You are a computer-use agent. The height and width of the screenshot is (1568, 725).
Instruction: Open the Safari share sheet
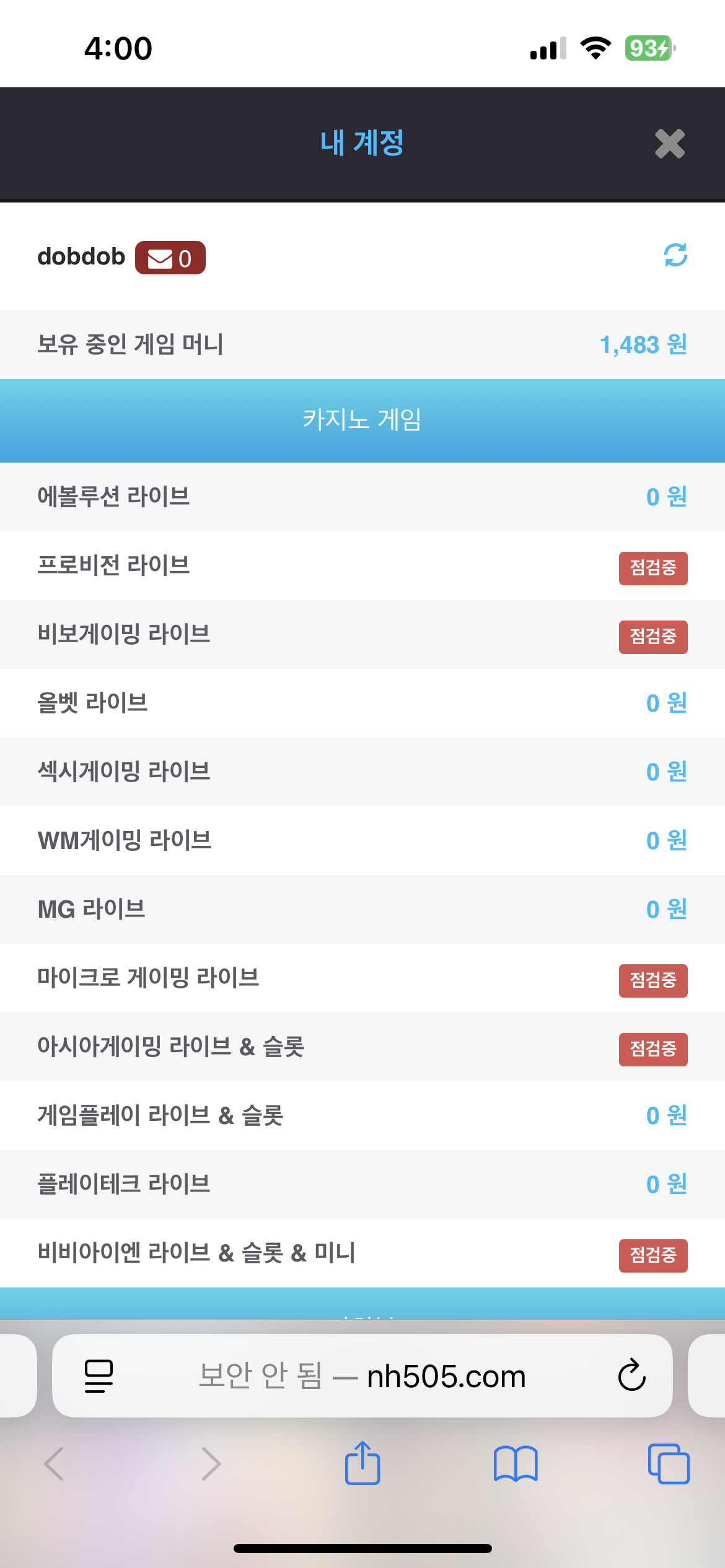tap(362, 1464)
